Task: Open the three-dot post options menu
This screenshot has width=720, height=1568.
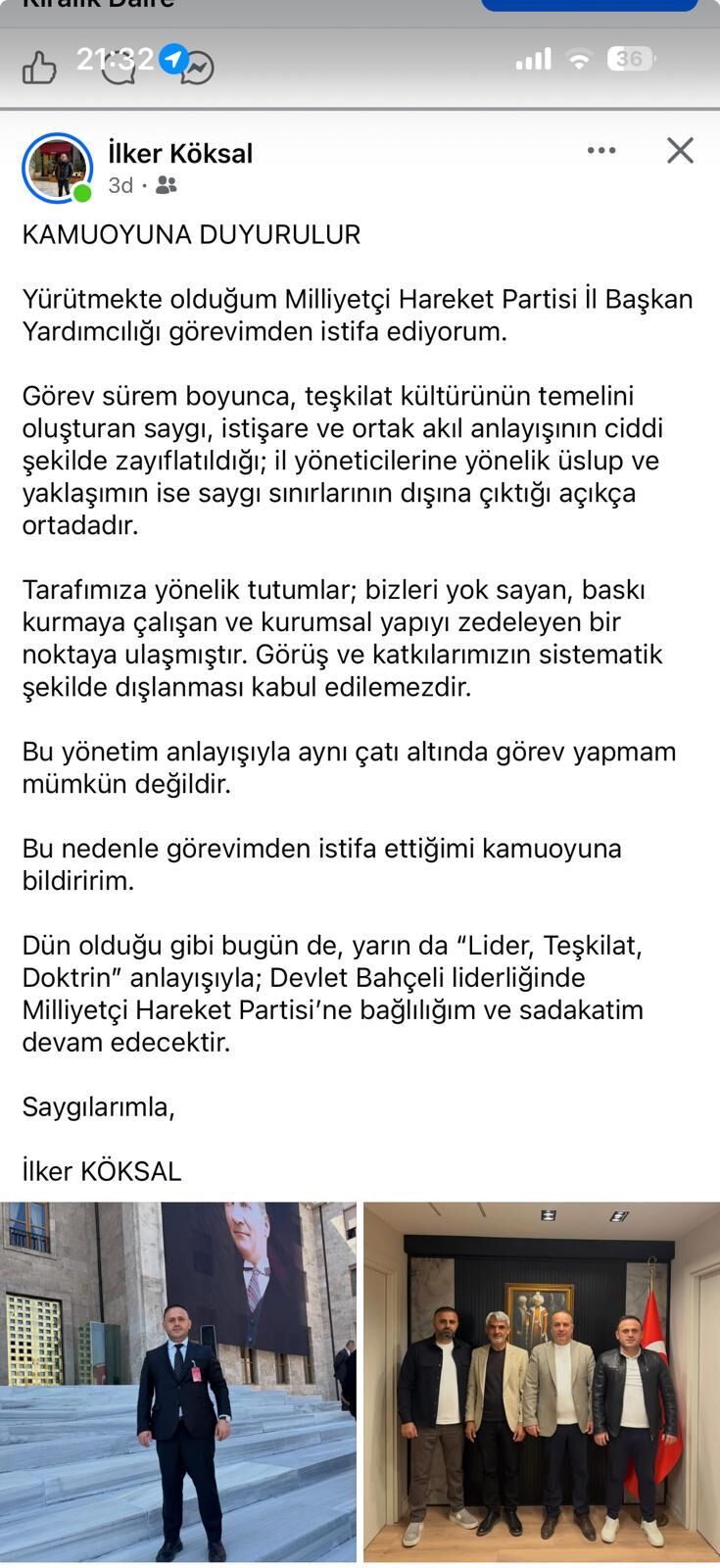Action: (601, 150)
